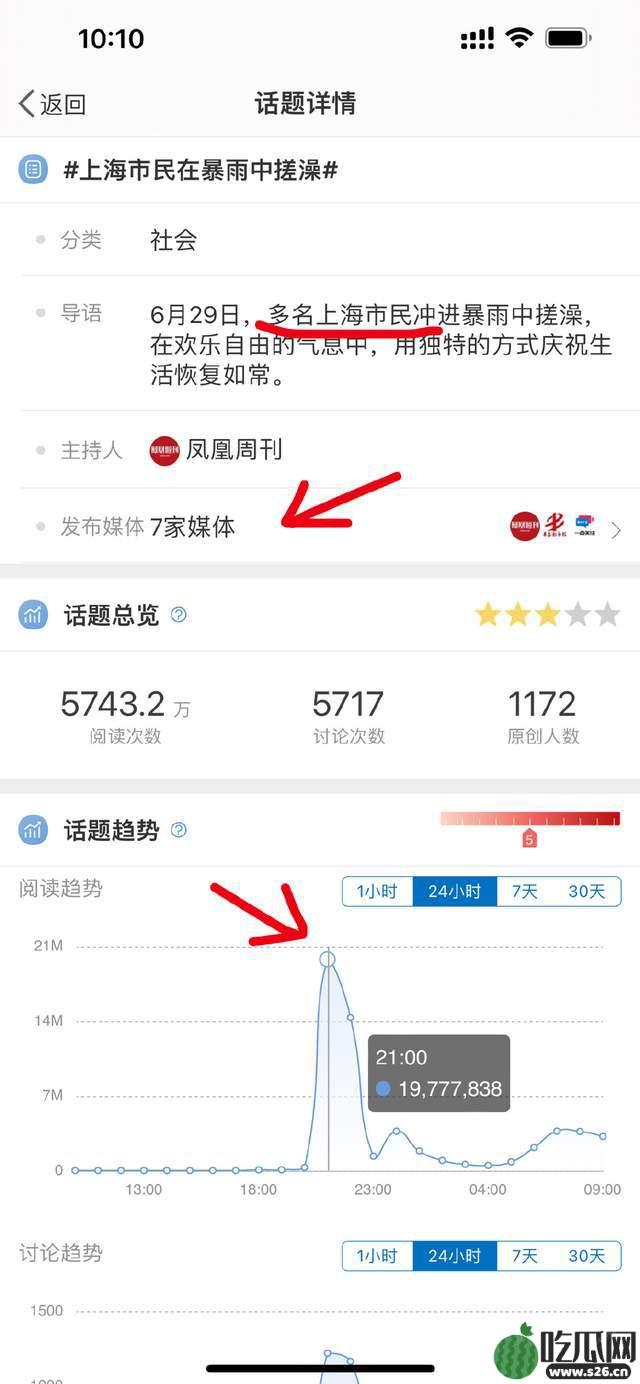The width and height of the screenshot is (640, 1384).
Task: Go back using the 返回 button
Action: (x=53, y=104)
